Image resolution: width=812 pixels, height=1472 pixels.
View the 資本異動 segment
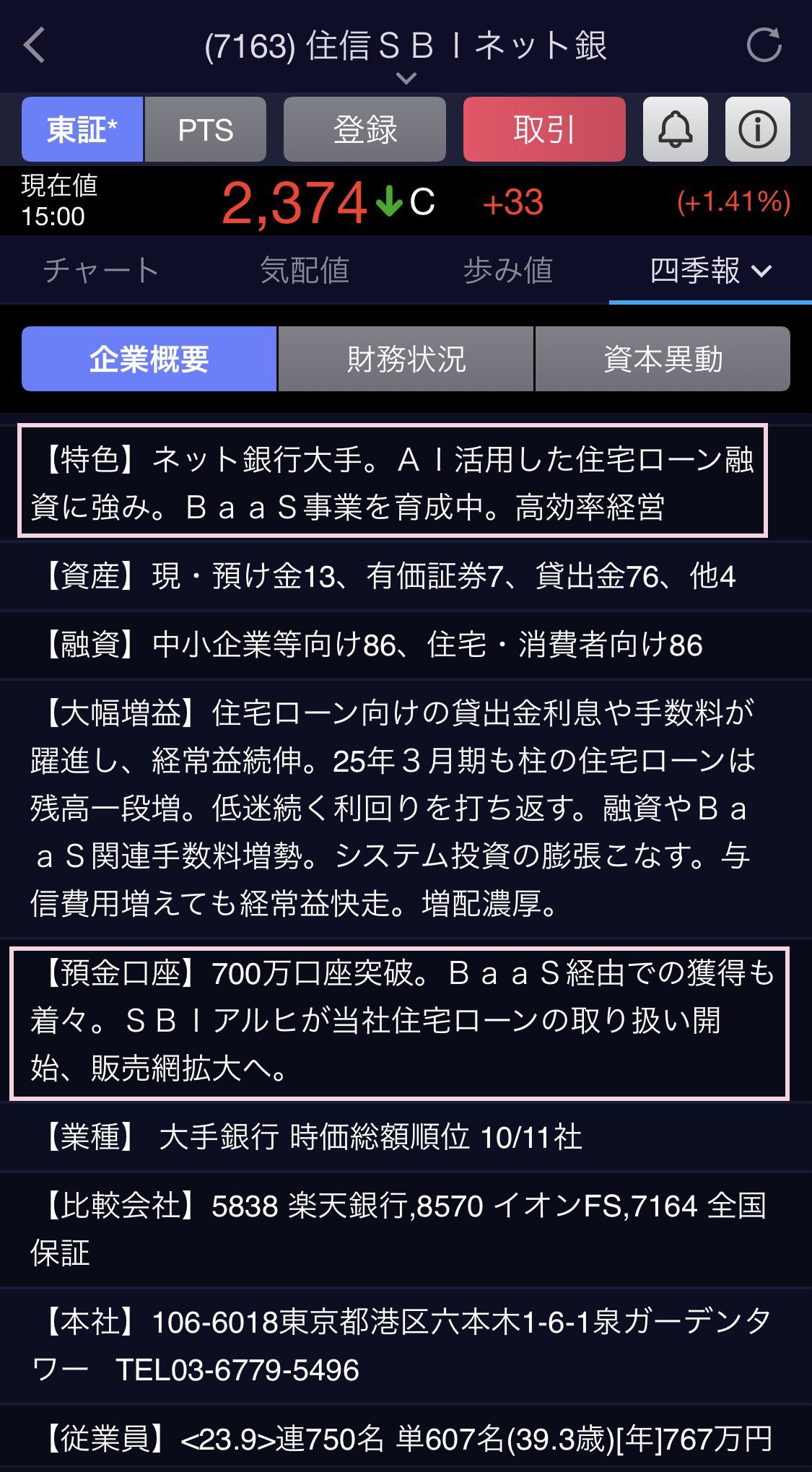pos(663,359)
